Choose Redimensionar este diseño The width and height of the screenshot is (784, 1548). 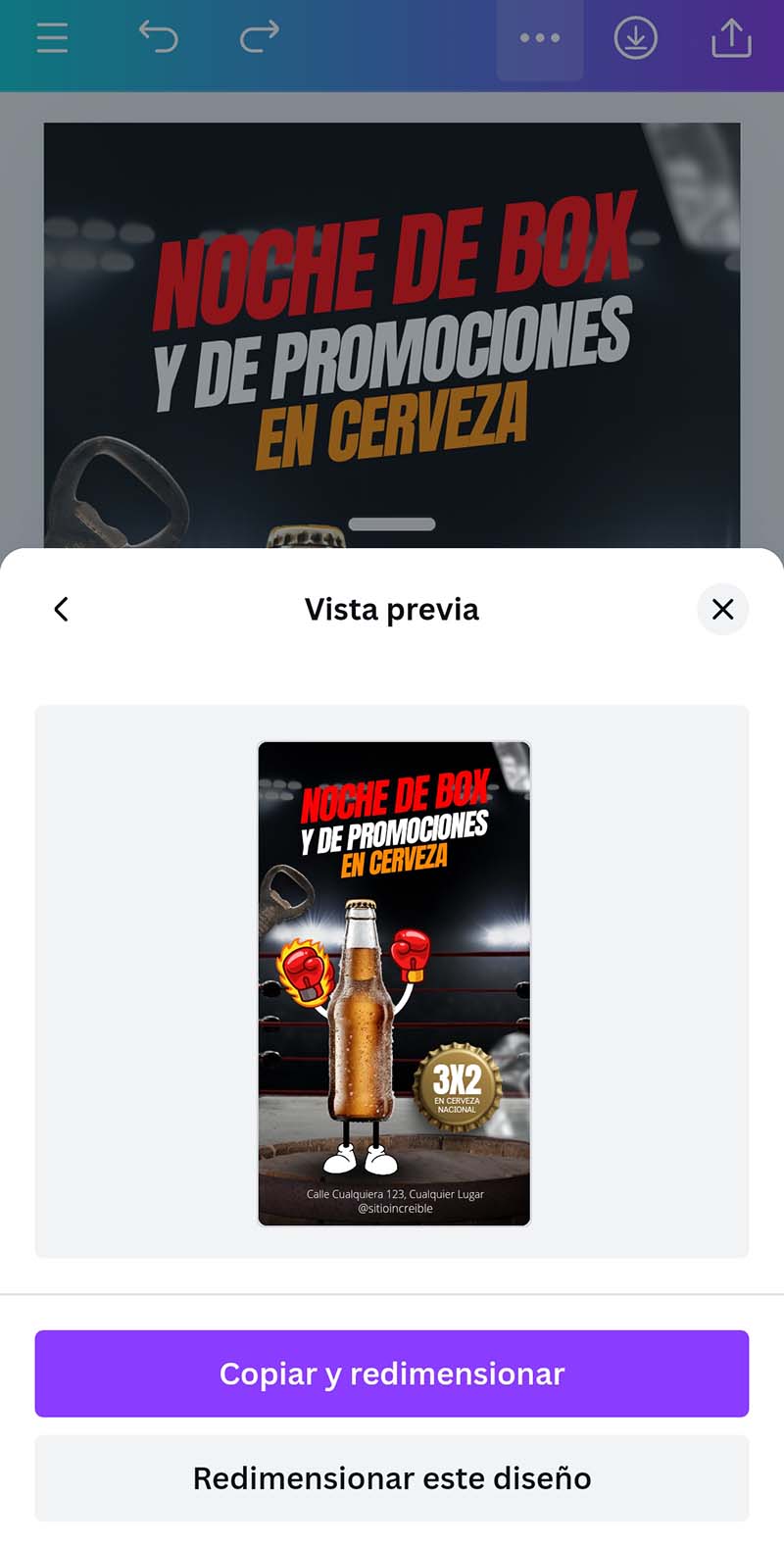tap(392, 1477)
